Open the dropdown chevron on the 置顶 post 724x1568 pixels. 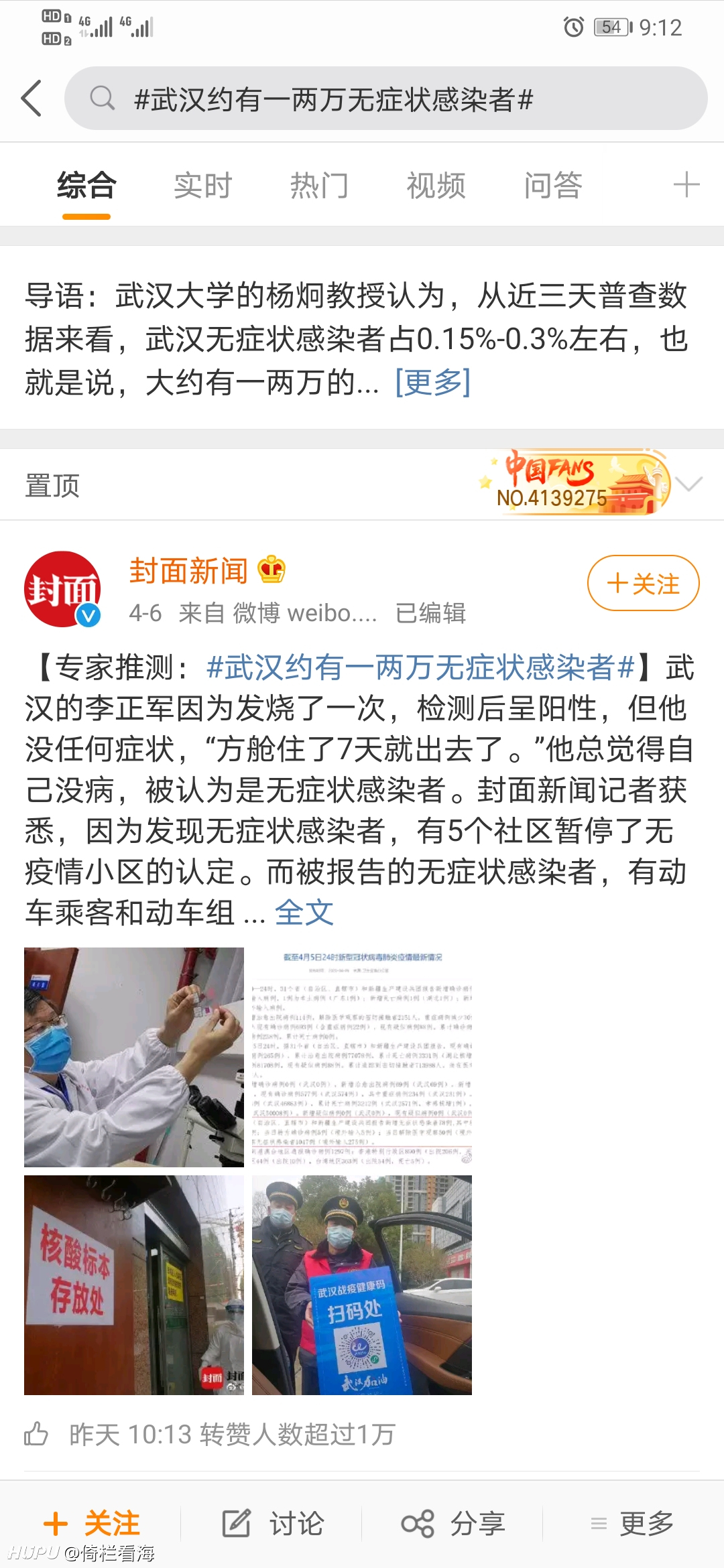pos(689,484)
